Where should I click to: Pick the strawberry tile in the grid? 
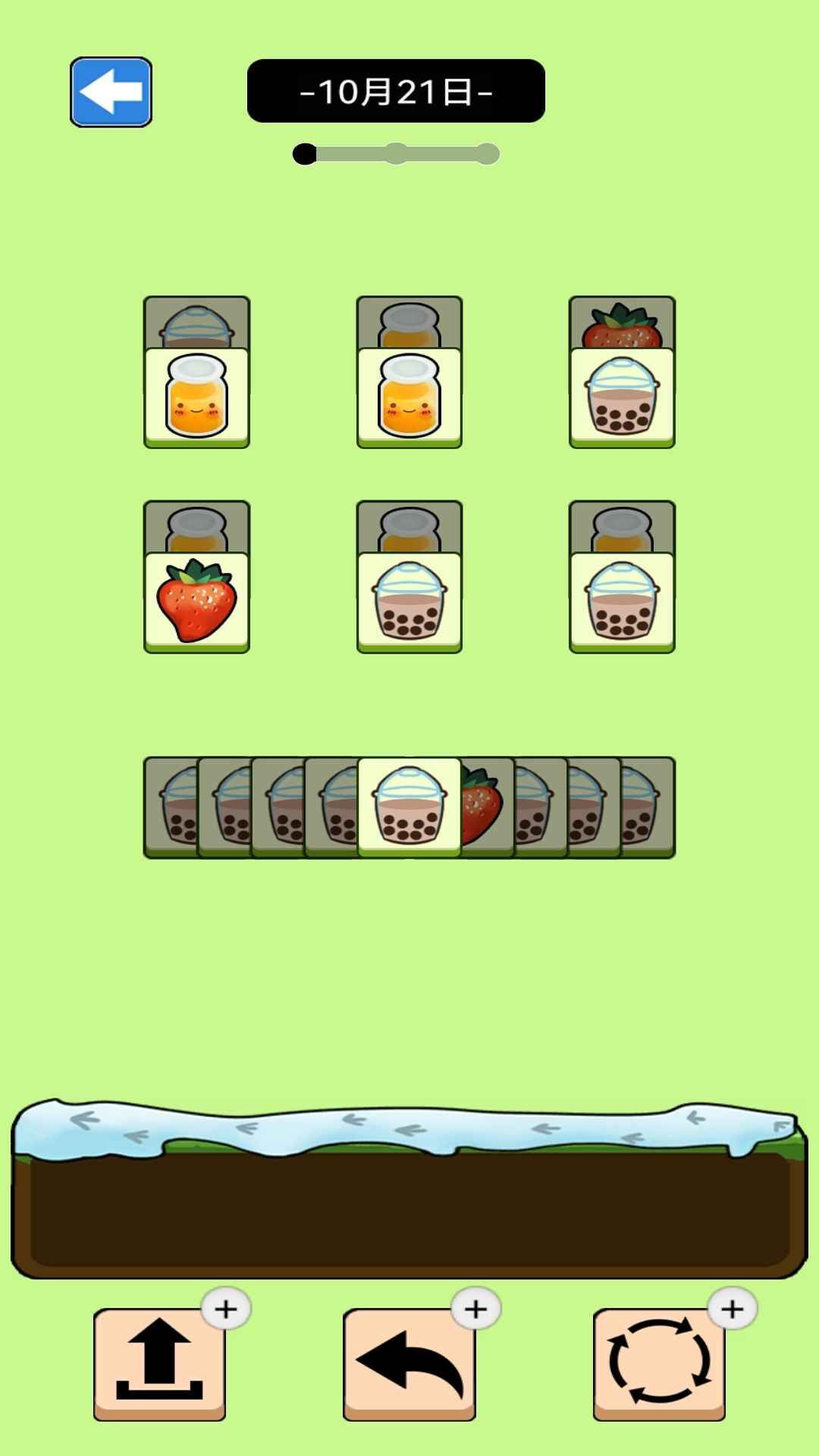click(196, 601)
